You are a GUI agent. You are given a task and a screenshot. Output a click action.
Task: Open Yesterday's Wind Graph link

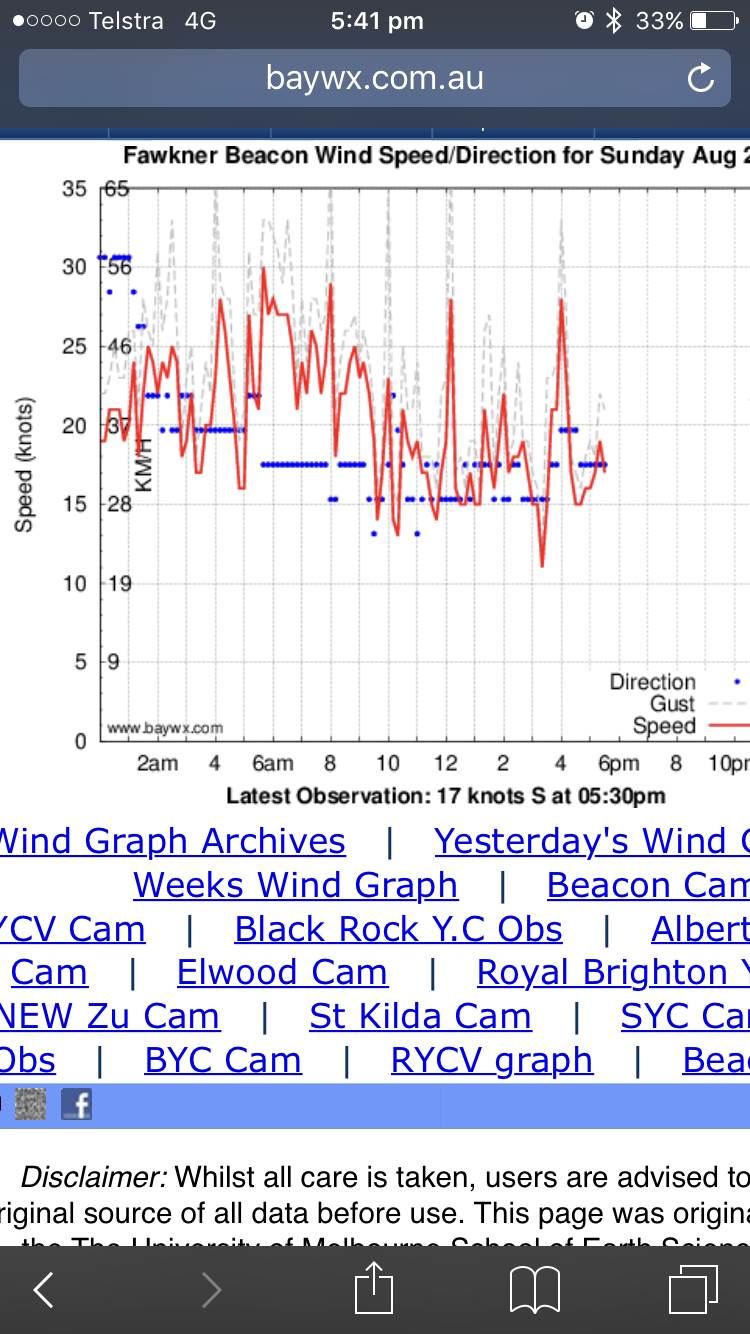(x=591, y=841)
